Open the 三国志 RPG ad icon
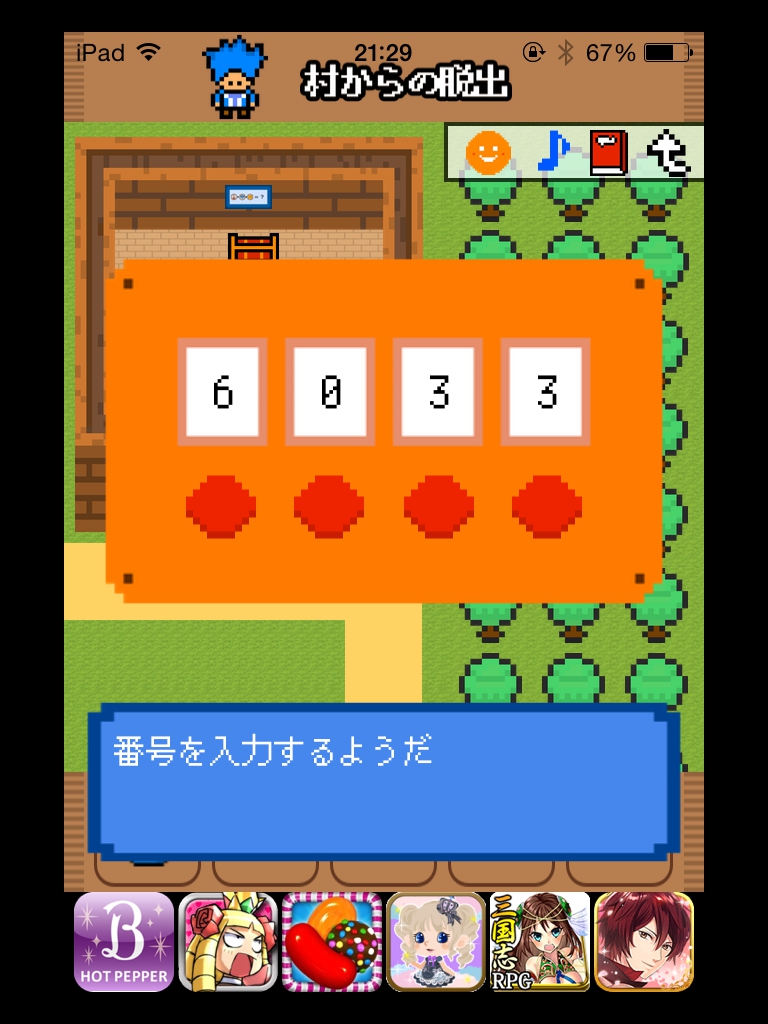Image resolution: width=768 pixels, height=1024 pixels. point(540,942)
